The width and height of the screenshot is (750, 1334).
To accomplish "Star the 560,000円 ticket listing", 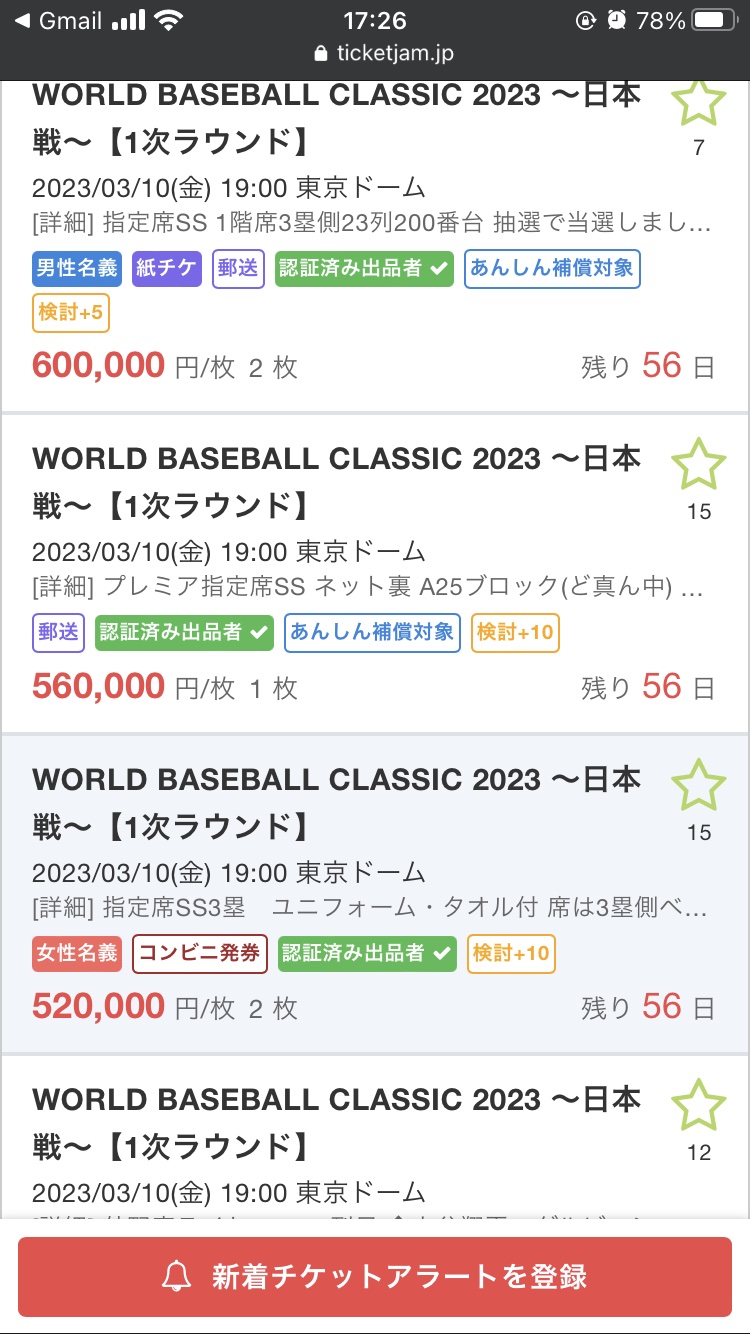I will pyautogui.click(x=698, y=465).
